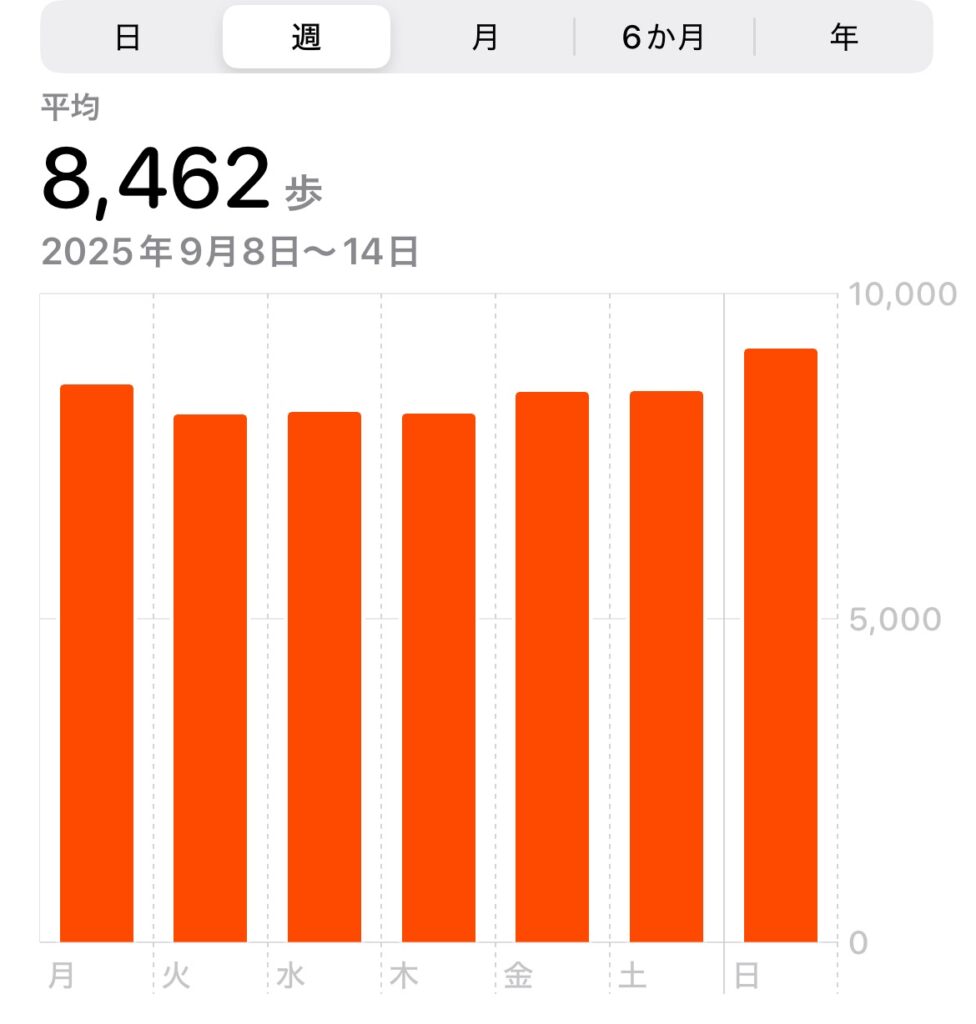Tap the 水 (Wednesday) step bar

click(324, 677)
